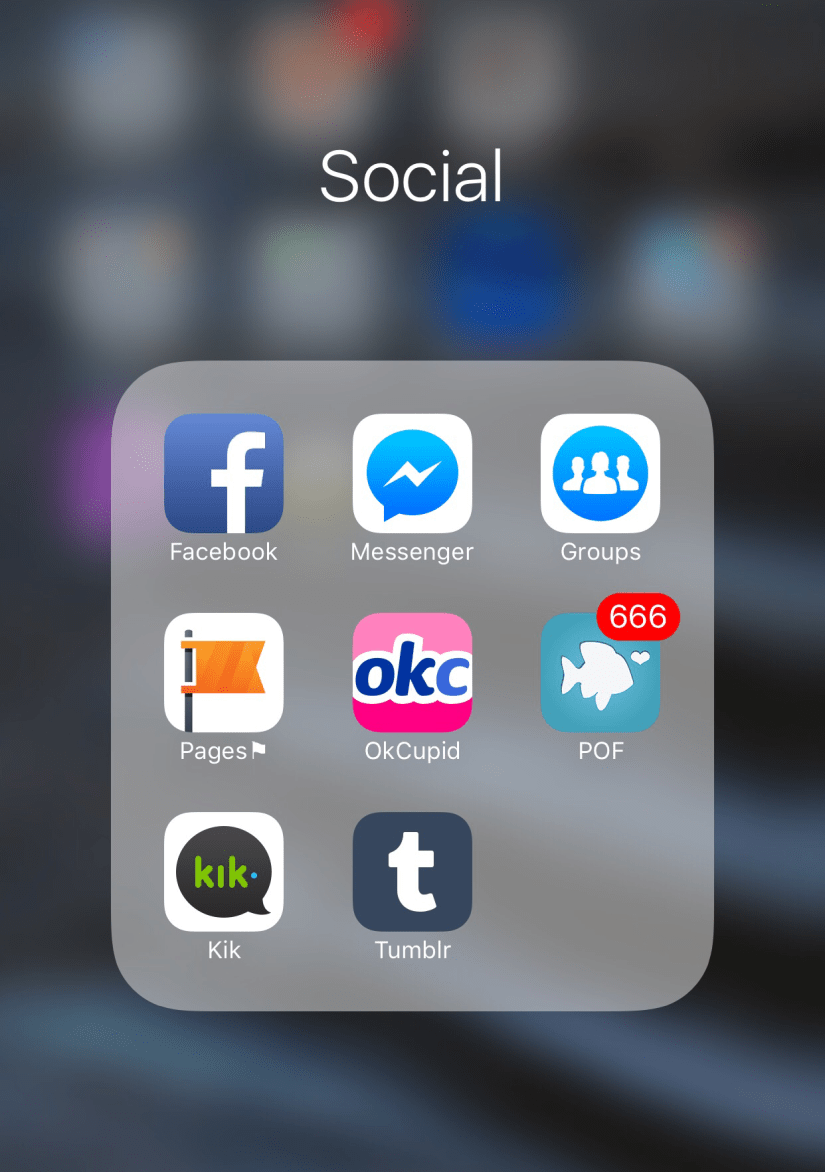This screenshot has height=1172, width=825.
Task: Open POF with 666 notifications
Action: click(x=600, y=672)
